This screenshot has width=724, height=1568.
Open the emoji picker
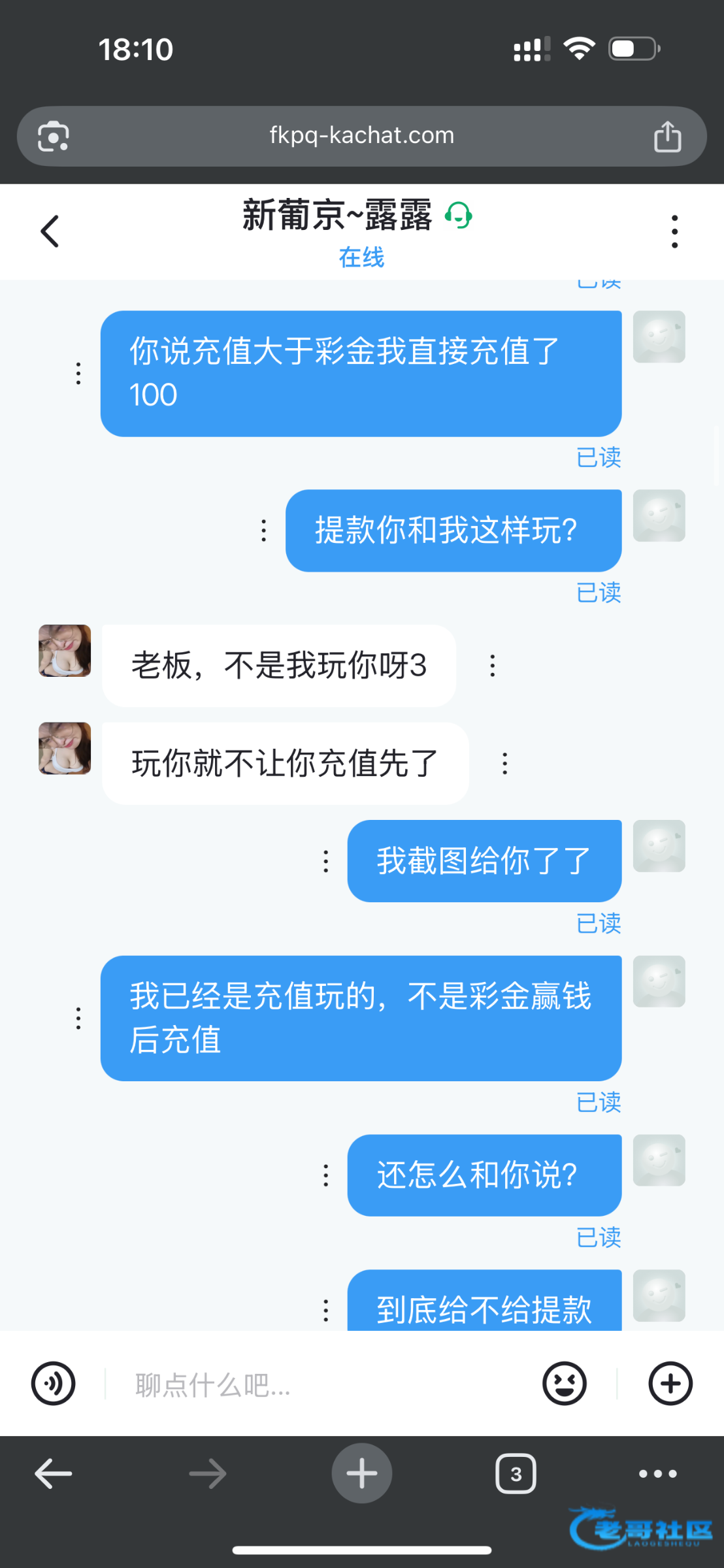pos(564,1383)
